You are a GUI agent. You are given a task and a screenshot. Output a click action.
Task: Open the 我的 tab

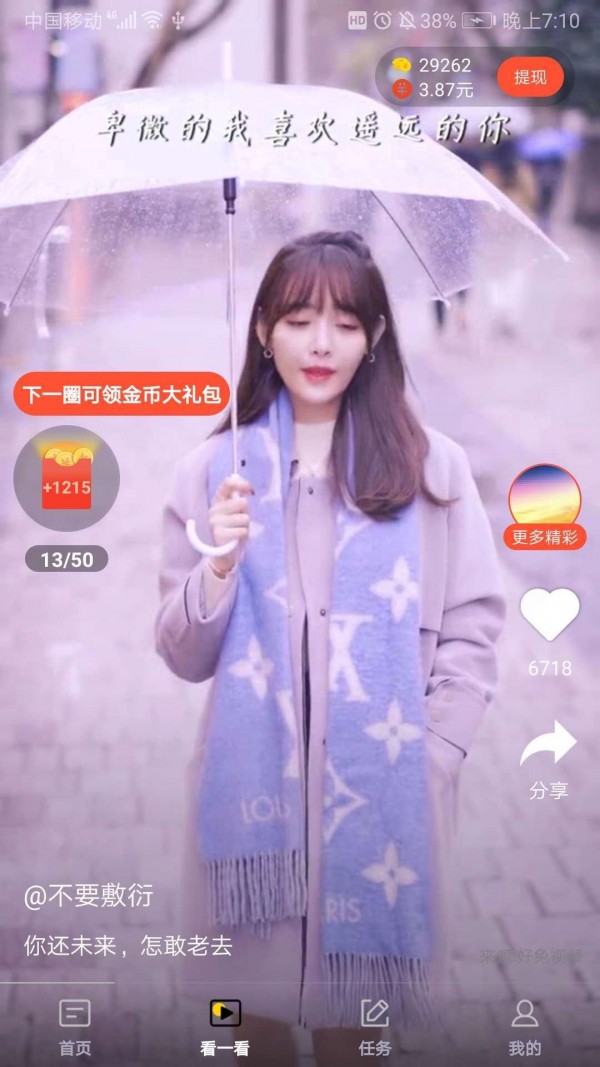coord(524,1027)
